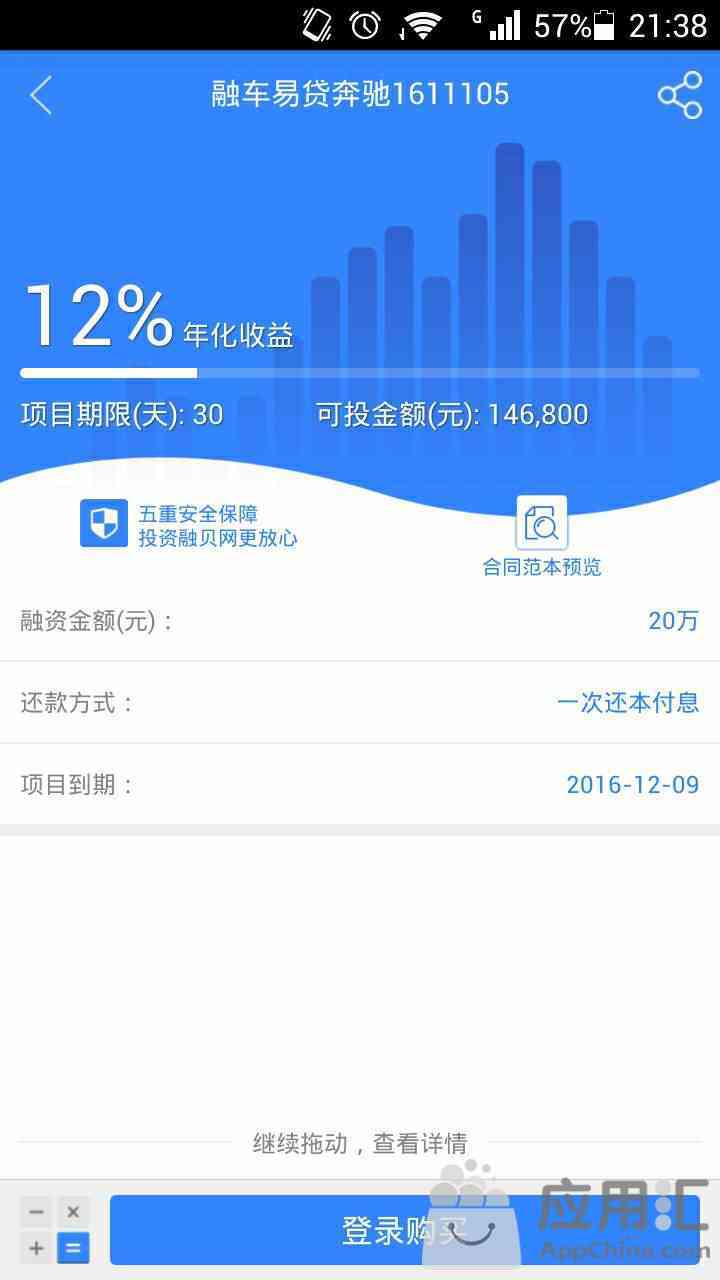The image size is (720, 1280).
Task: Preview the contract template (合同范本预览)
Action: click(541, 537)
